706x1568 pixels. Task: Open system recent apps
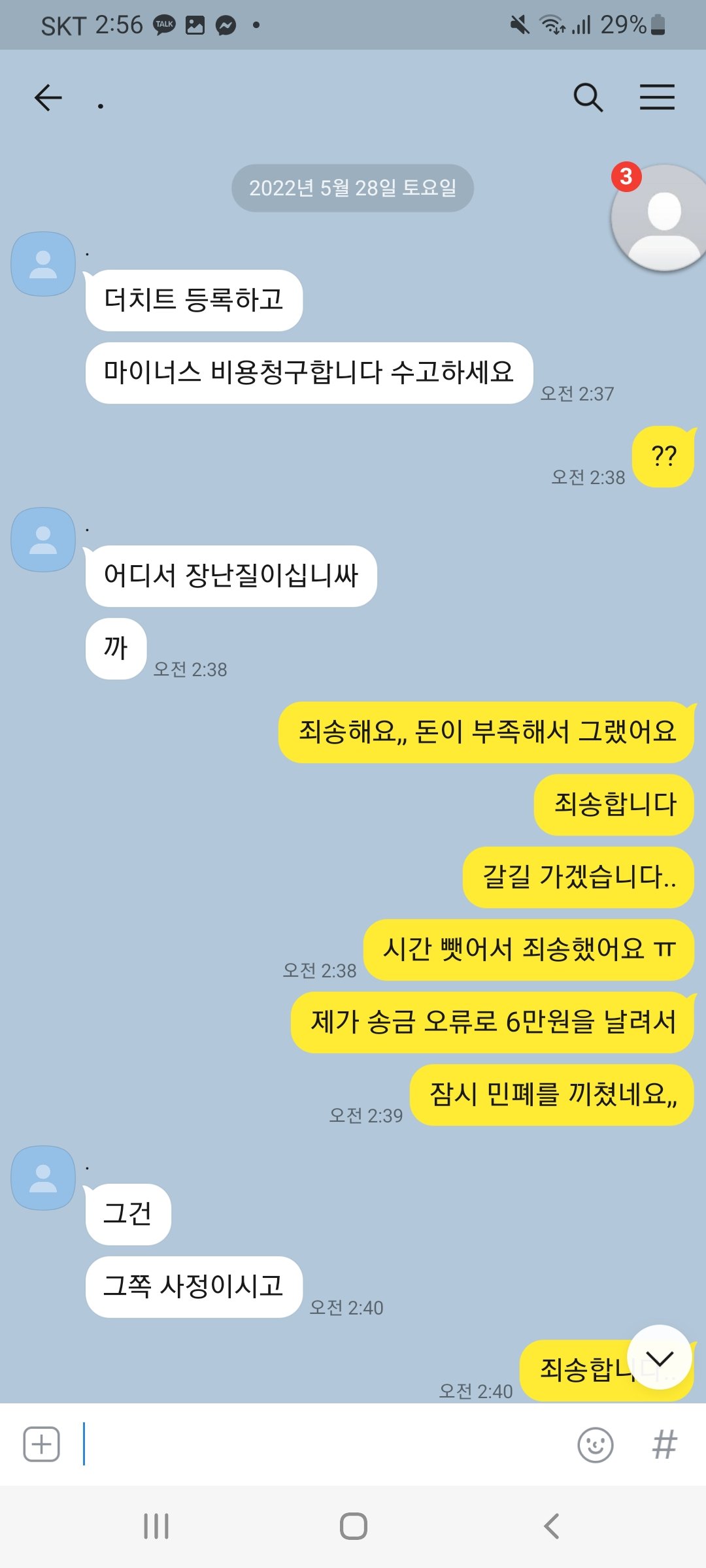156,1526
